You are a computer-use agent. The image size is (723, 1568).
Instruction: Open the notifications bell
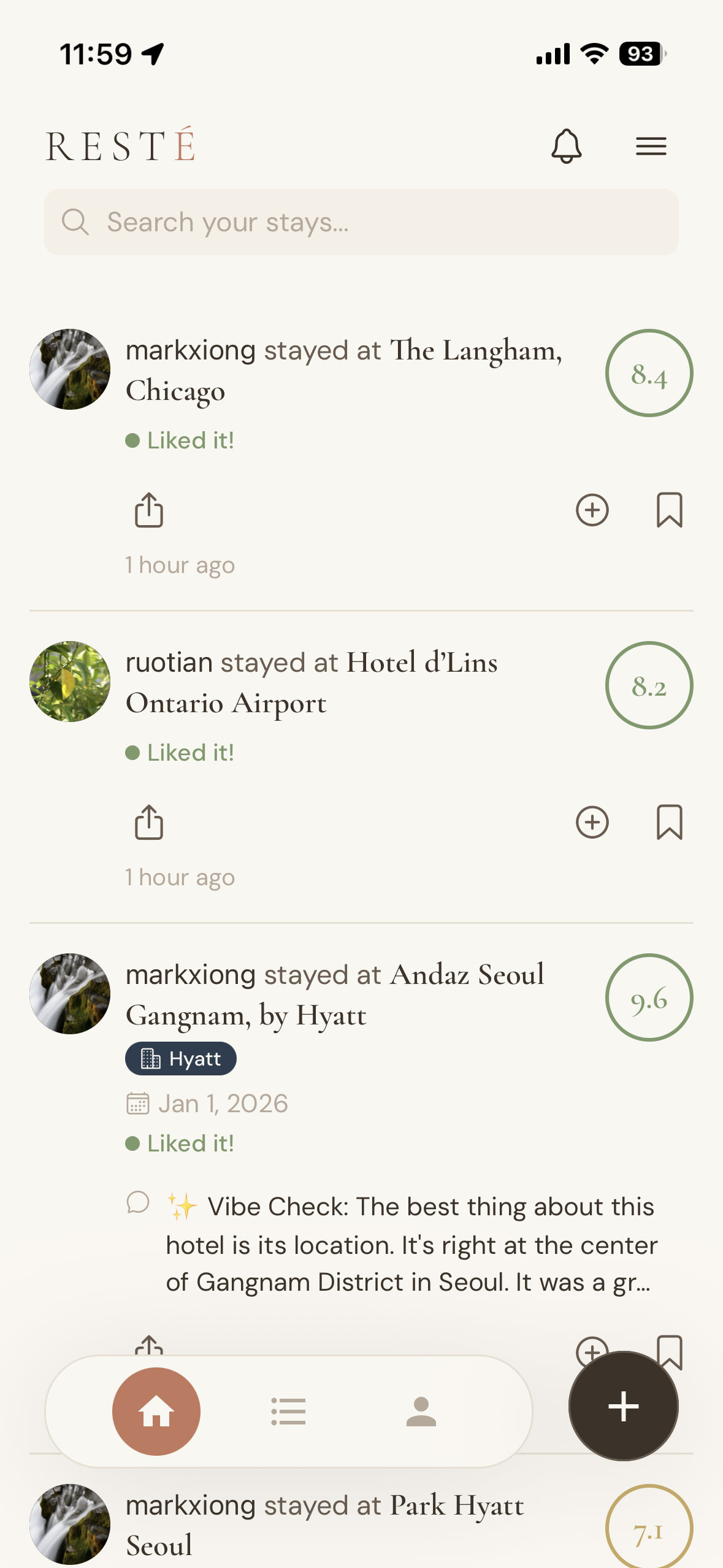(566, 146)
